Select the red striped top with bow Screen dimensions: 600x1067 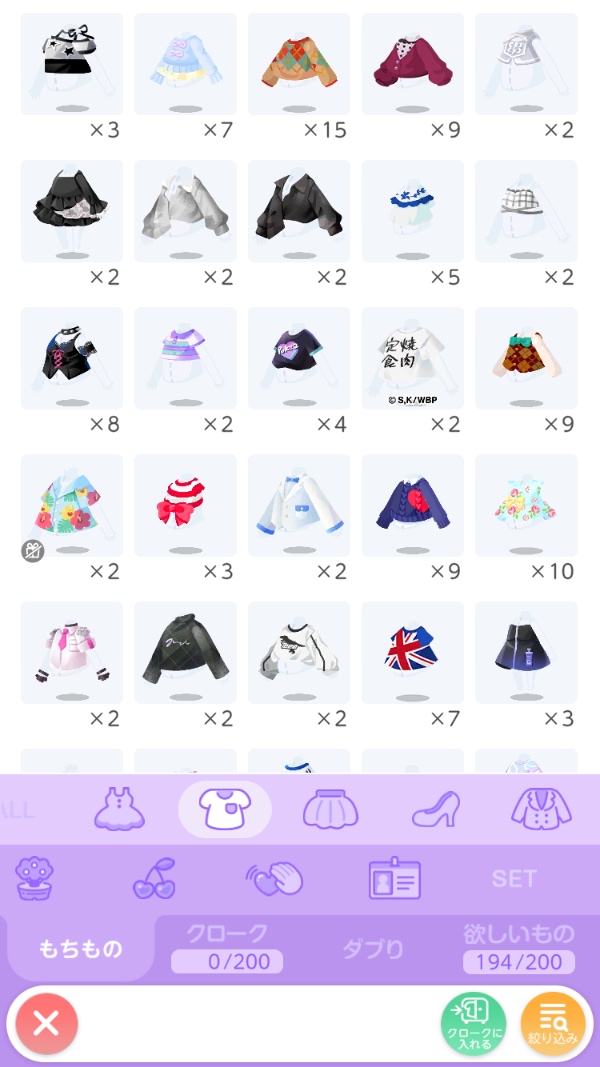click(x=185, y=504)
